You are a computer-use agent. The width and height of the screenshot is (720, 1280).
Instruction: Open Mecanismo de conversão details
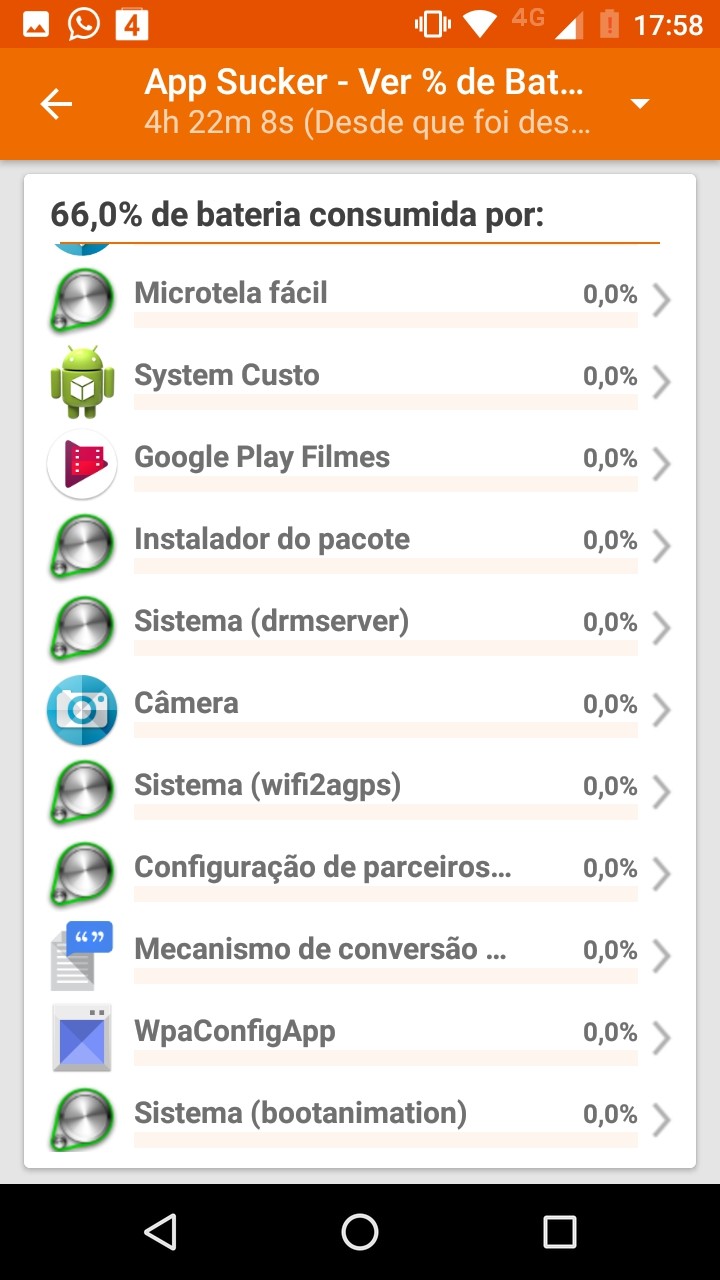tap(360, 954)
